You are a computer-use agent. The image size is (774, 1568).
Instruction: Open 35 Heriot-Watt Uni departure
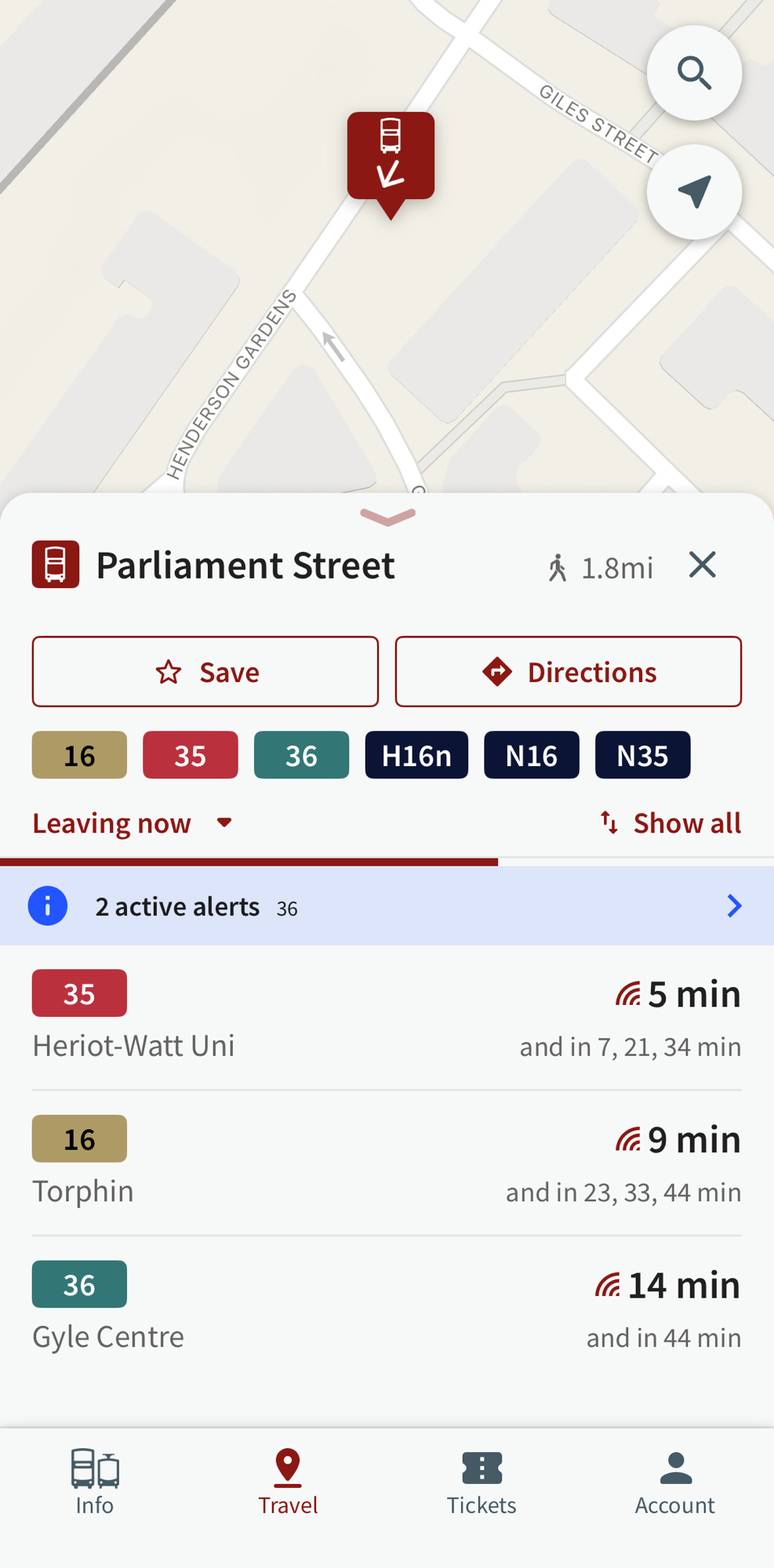(x=387, y=1018)
